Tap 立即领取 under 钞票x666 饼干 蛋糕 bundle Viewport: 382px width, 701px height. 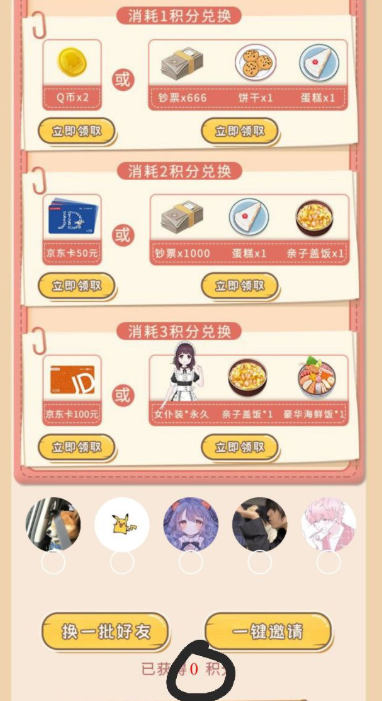click(240, 131)
